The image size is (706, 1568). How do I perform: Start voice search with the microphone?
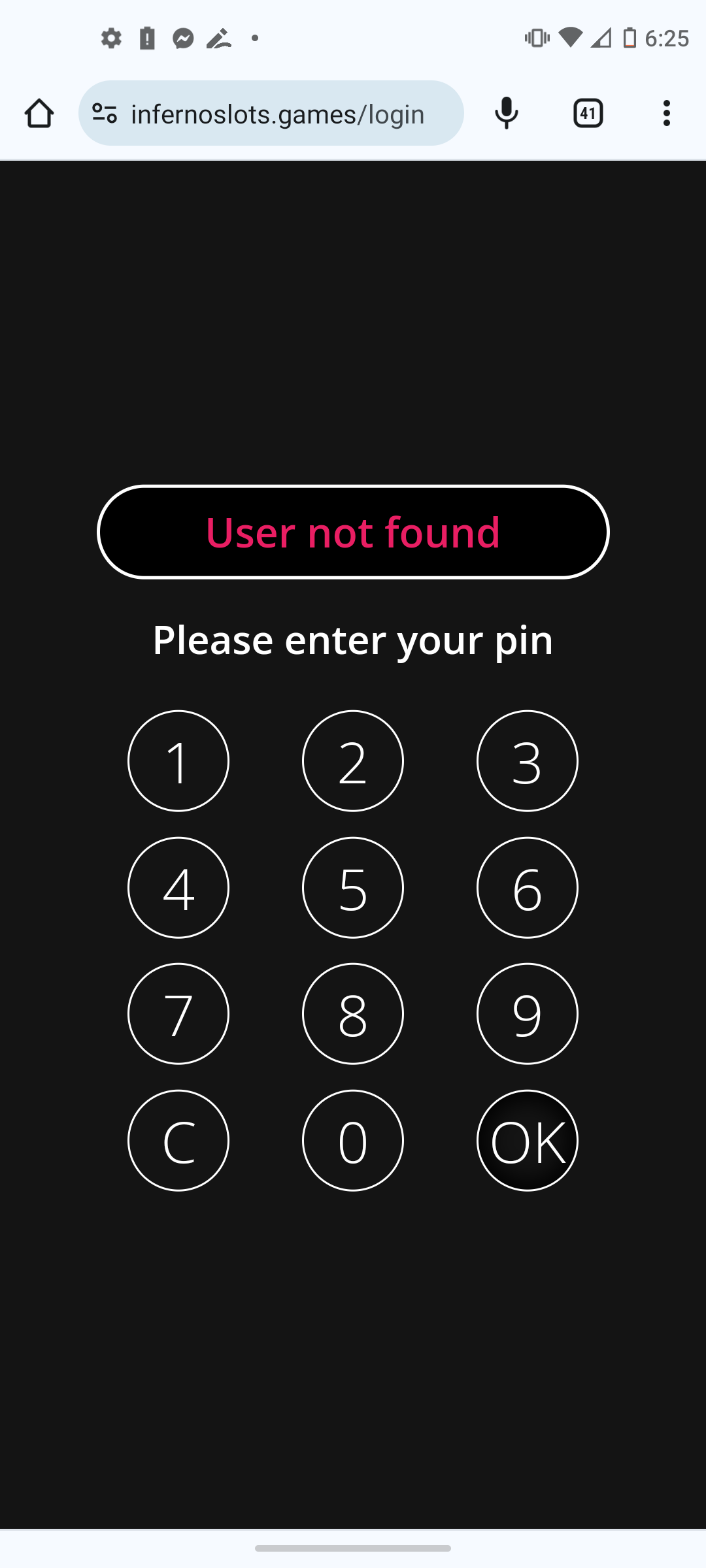point(507,114)
